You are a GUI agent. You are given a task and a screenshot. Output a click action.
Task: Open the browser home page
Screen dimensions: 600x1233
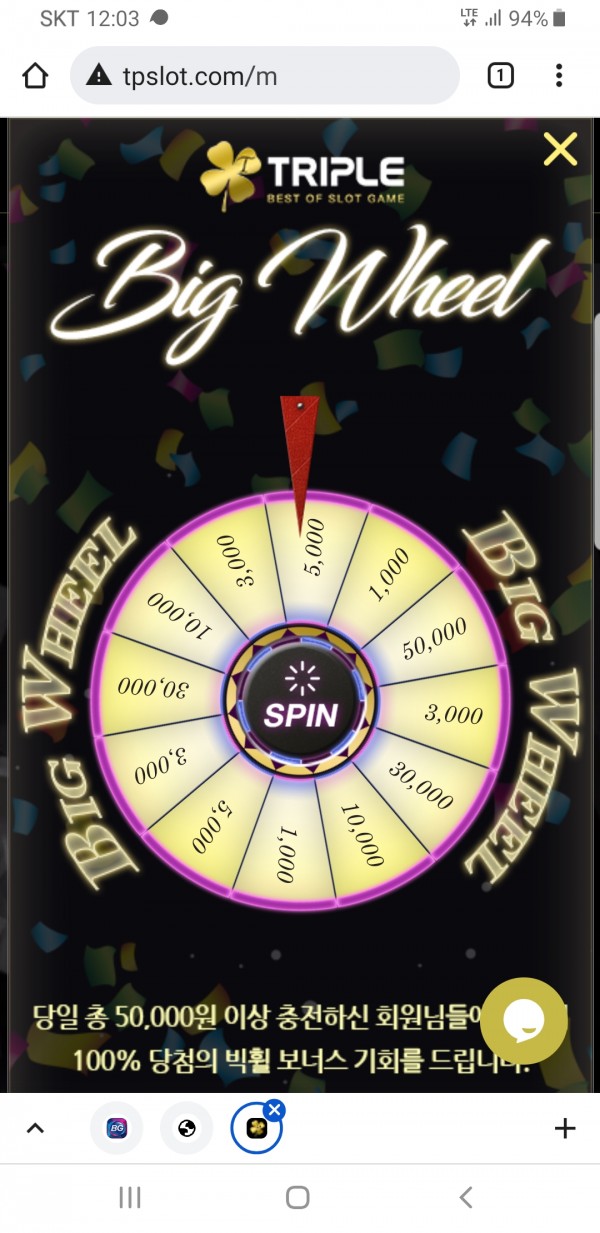coord(35,76)
